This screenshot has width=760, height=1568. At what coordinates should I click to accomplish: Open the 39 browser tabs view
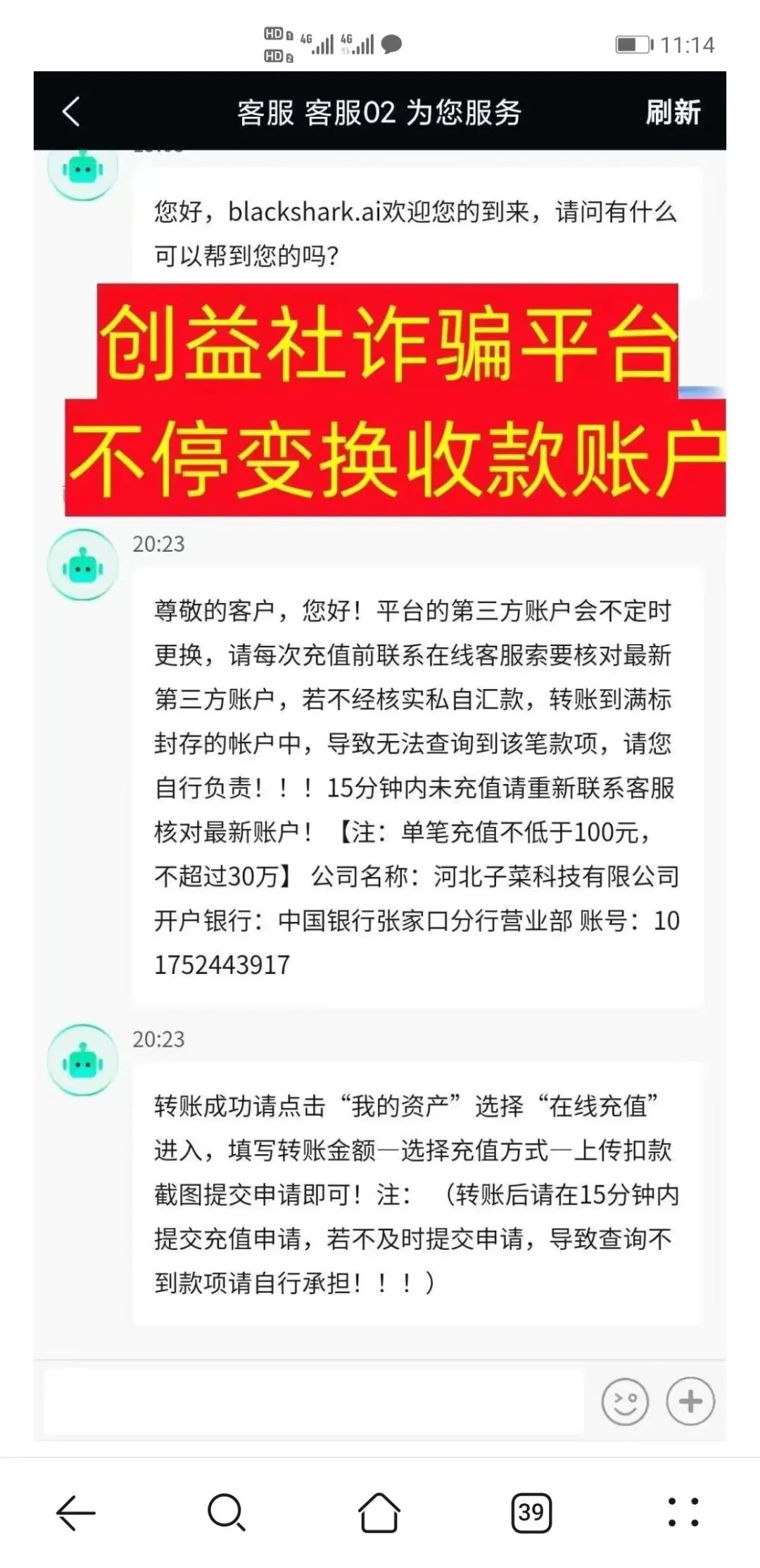[531, 1512]
